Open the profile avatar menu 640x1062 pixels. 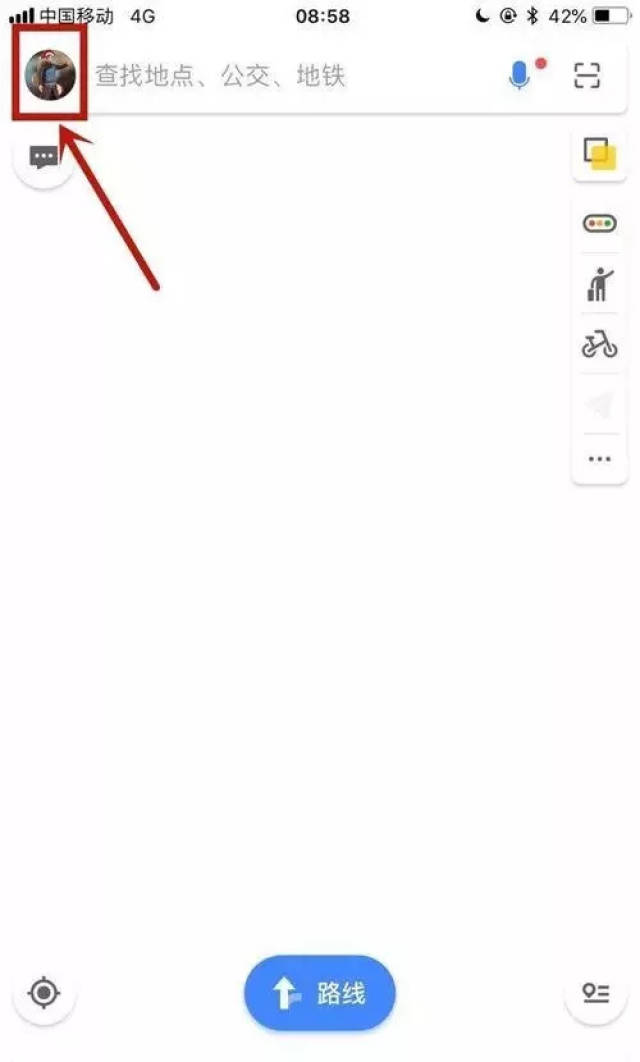(49, 76)
